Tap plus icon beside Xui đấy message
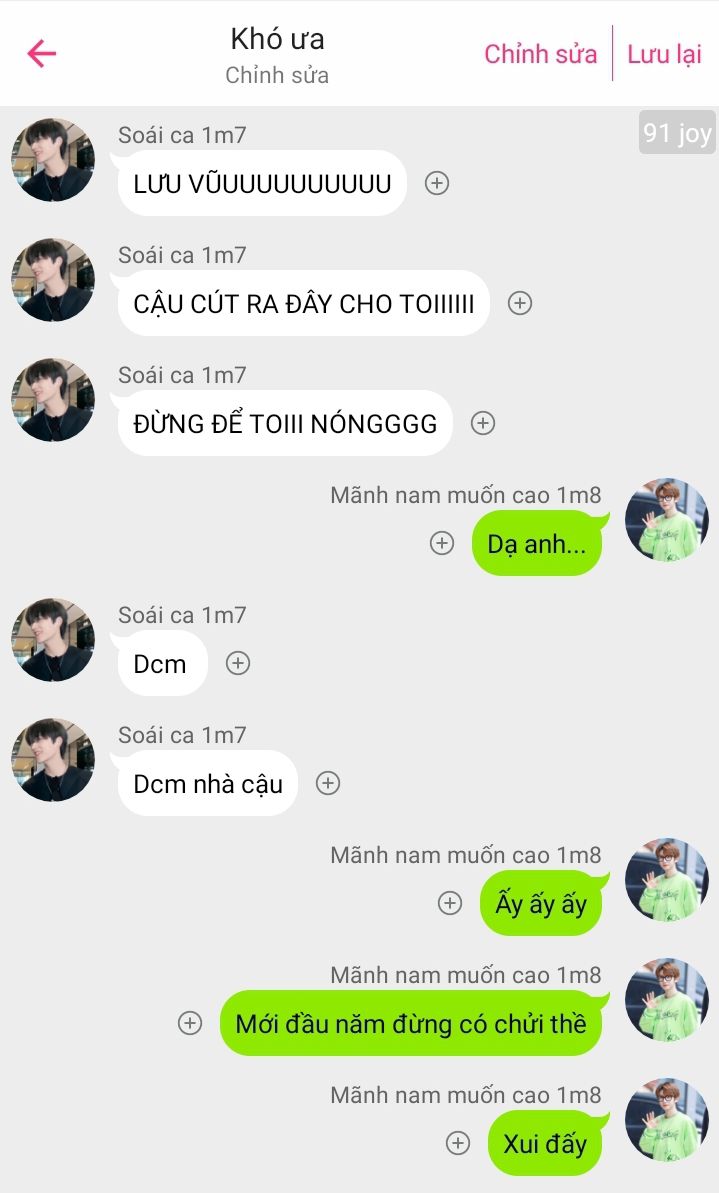Viewport: 719px width, 1193px height. 457,1143
